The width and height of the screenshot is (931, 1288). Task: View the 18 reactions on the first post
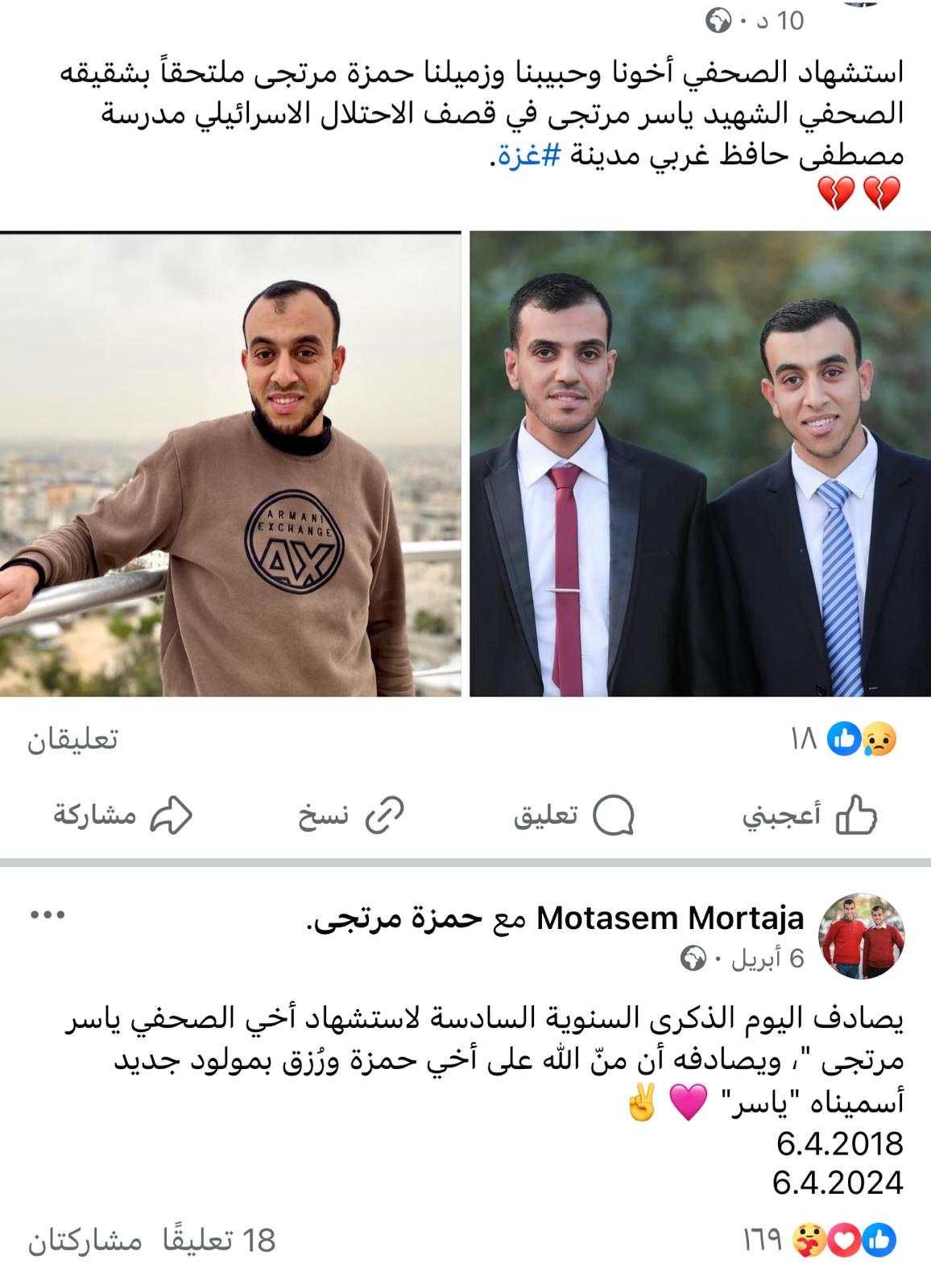[842, 740]
